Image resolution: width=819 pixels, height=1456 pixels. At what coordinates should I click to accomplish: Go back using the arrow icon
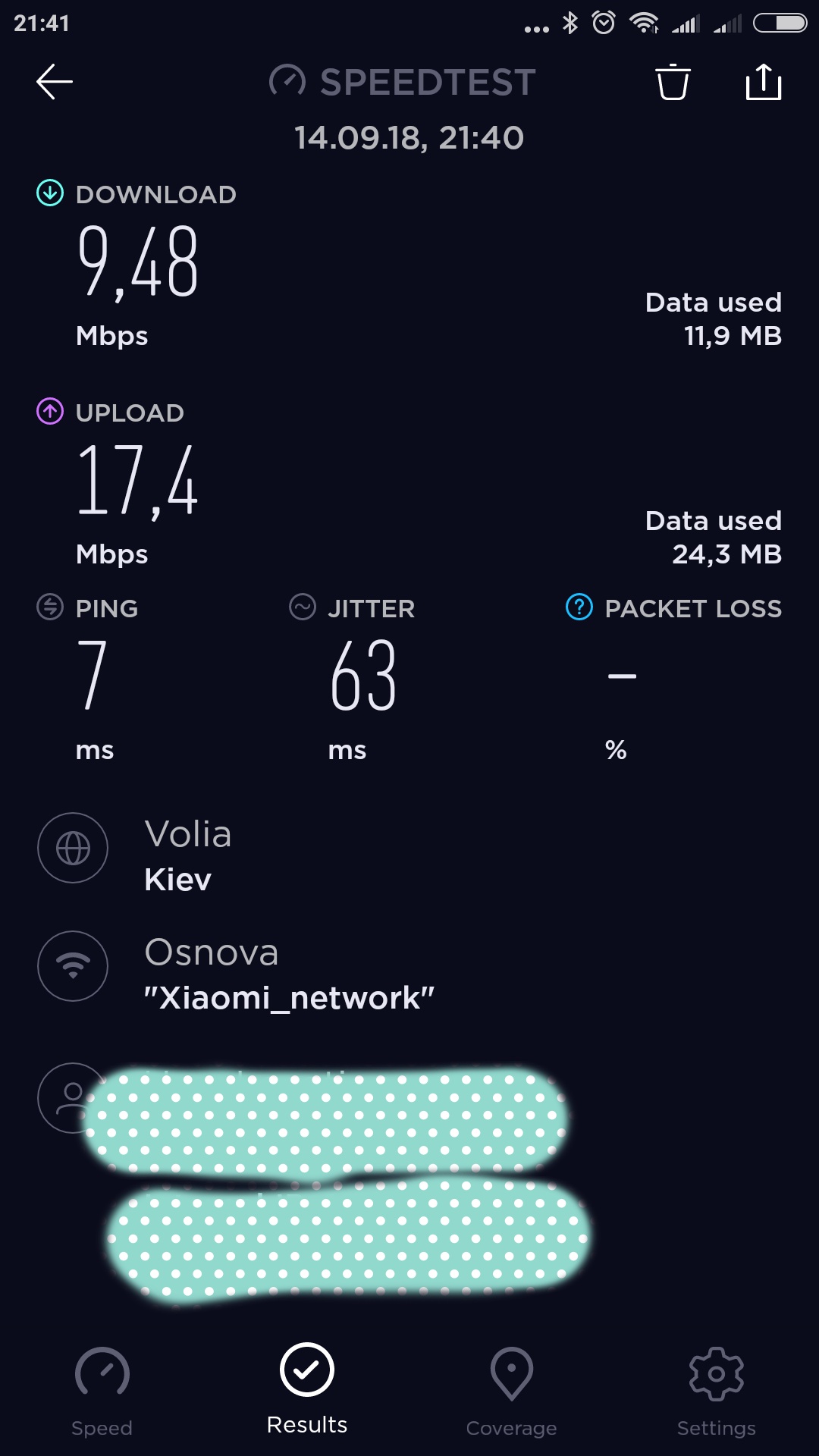[x=55, y=82]
